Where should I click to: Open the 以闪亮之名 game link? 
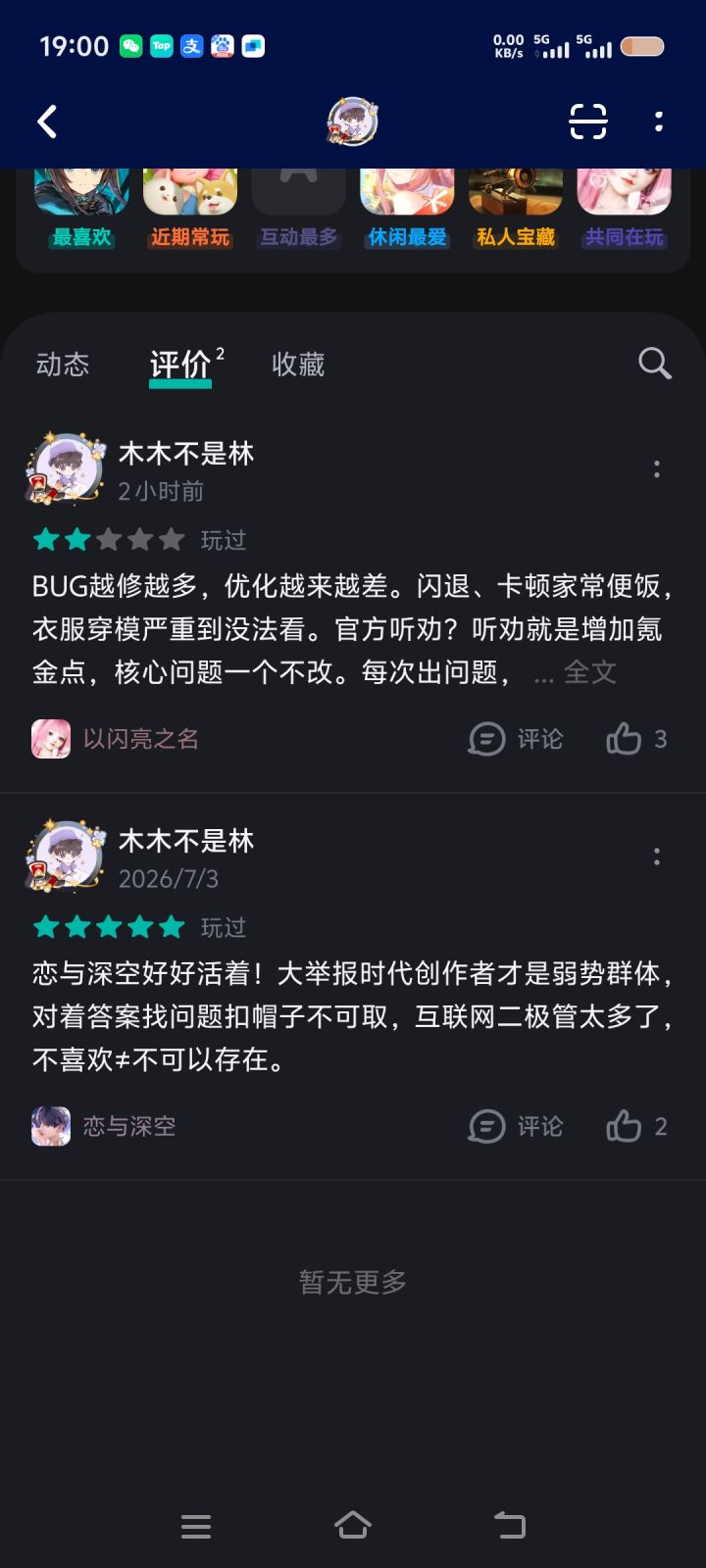115,739
